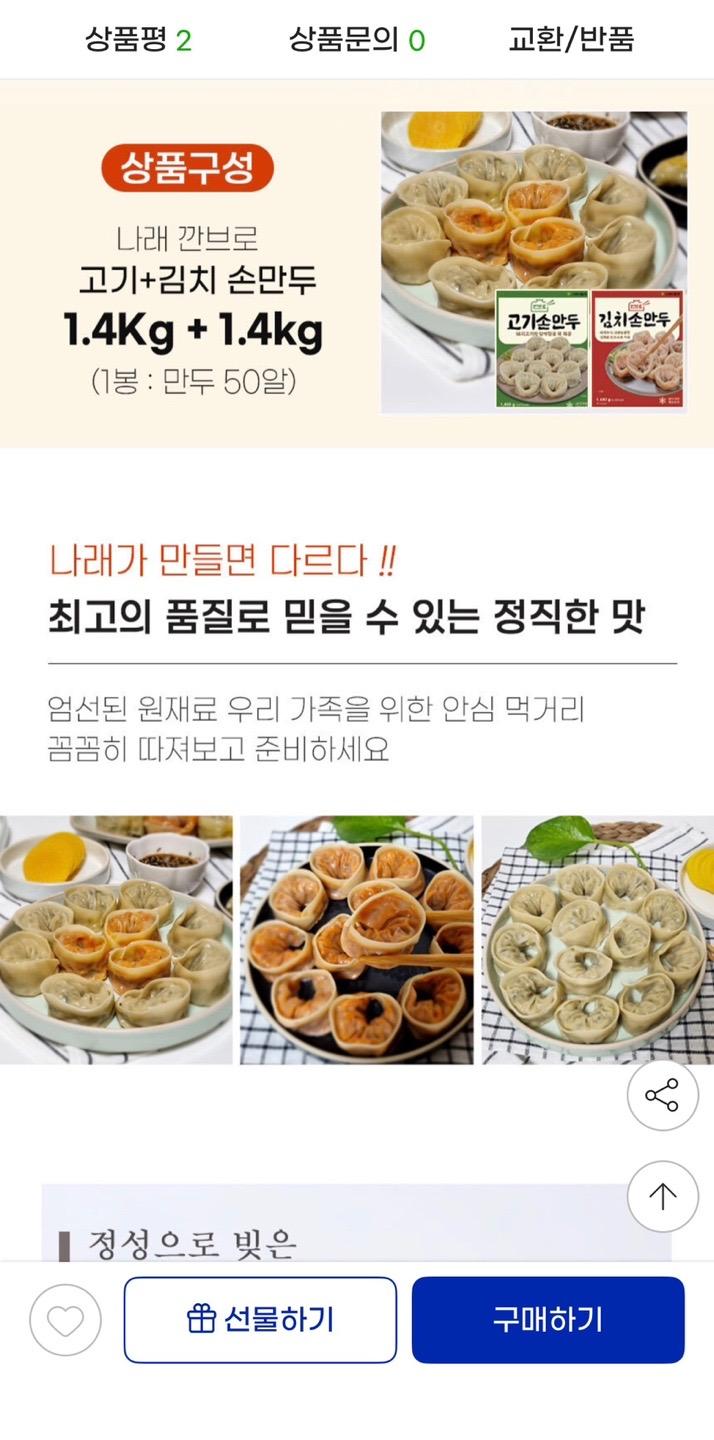Jump back to top with arrow button
Screen dimensions: 714x1440
click(662, 1196)
